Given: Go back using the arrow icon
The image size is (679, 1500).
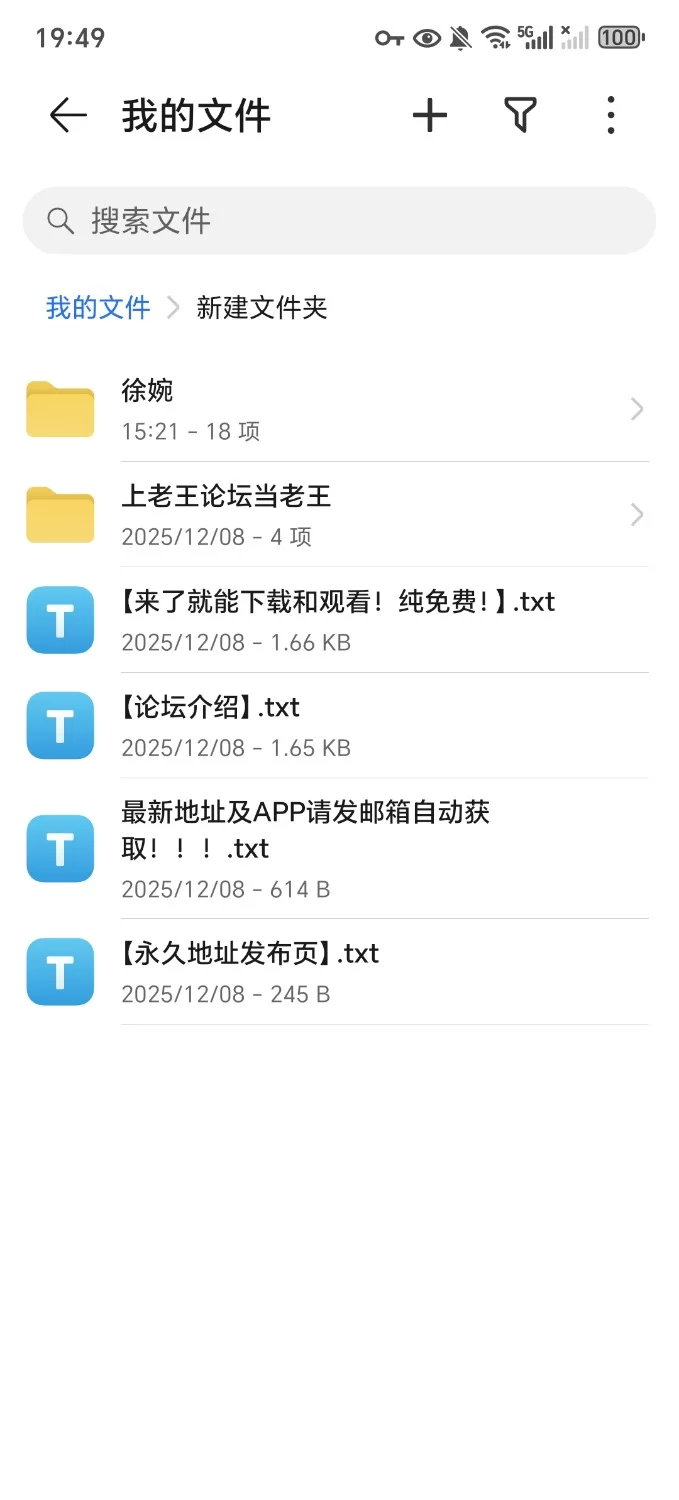Looking at the screenshot, I should coord(68,116).
